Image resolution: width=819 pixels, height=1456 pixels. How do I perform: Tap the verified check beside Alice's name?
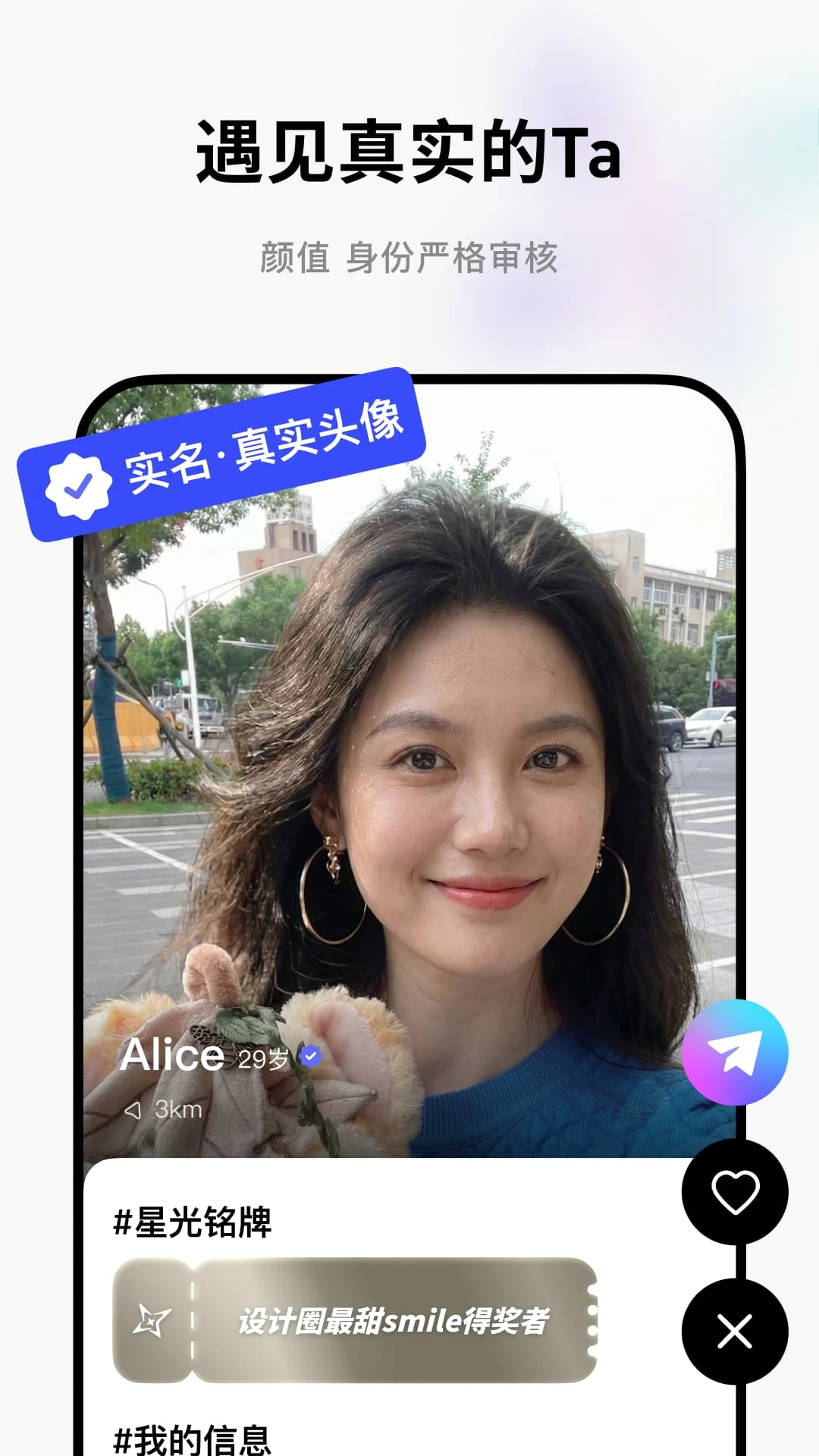pyautogui.click(x=310, y=1057)
